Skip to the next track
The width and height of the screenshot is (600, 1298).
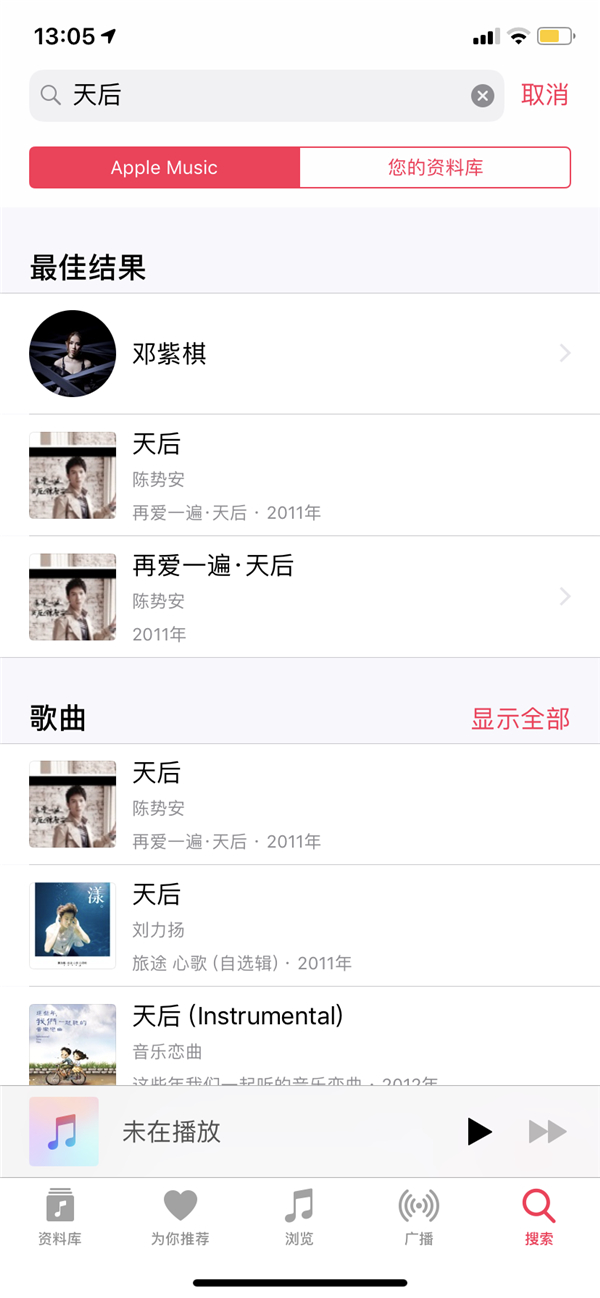pos(547,1132)
